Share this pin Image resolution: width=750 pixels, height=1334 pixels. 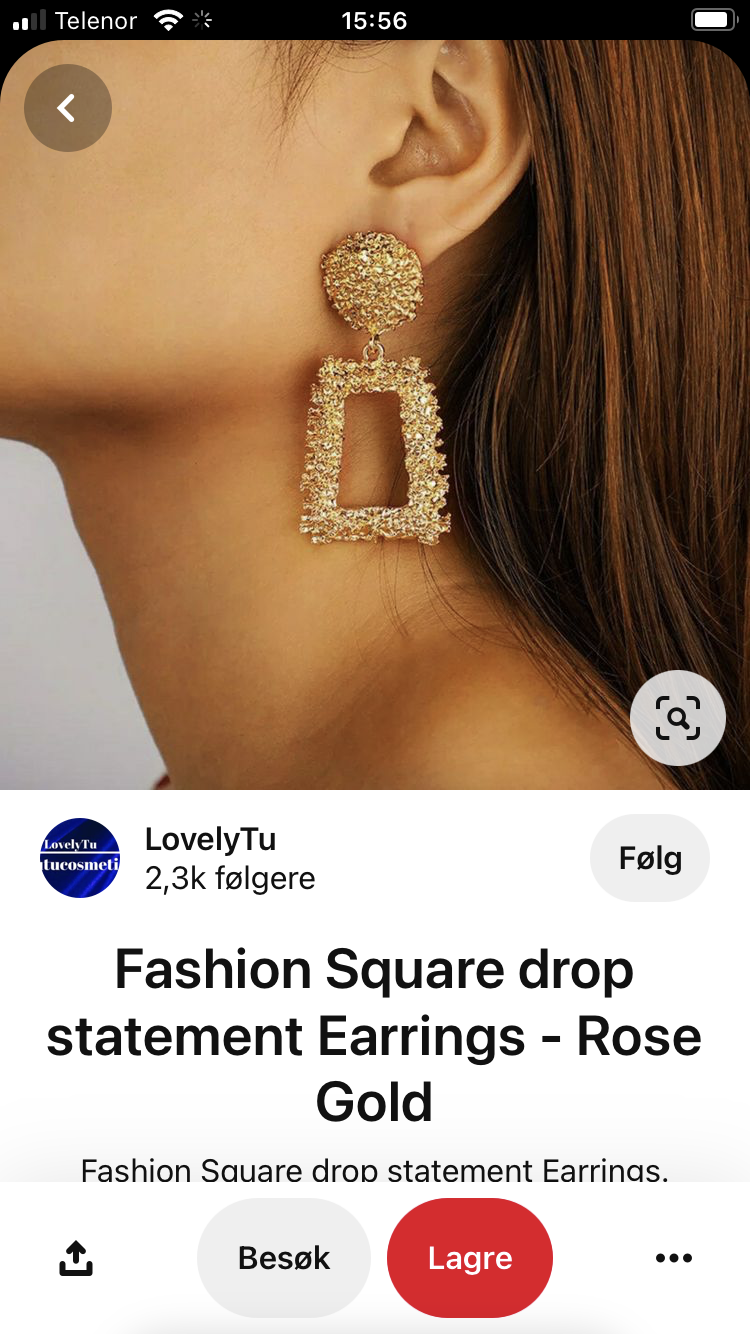76,1258
